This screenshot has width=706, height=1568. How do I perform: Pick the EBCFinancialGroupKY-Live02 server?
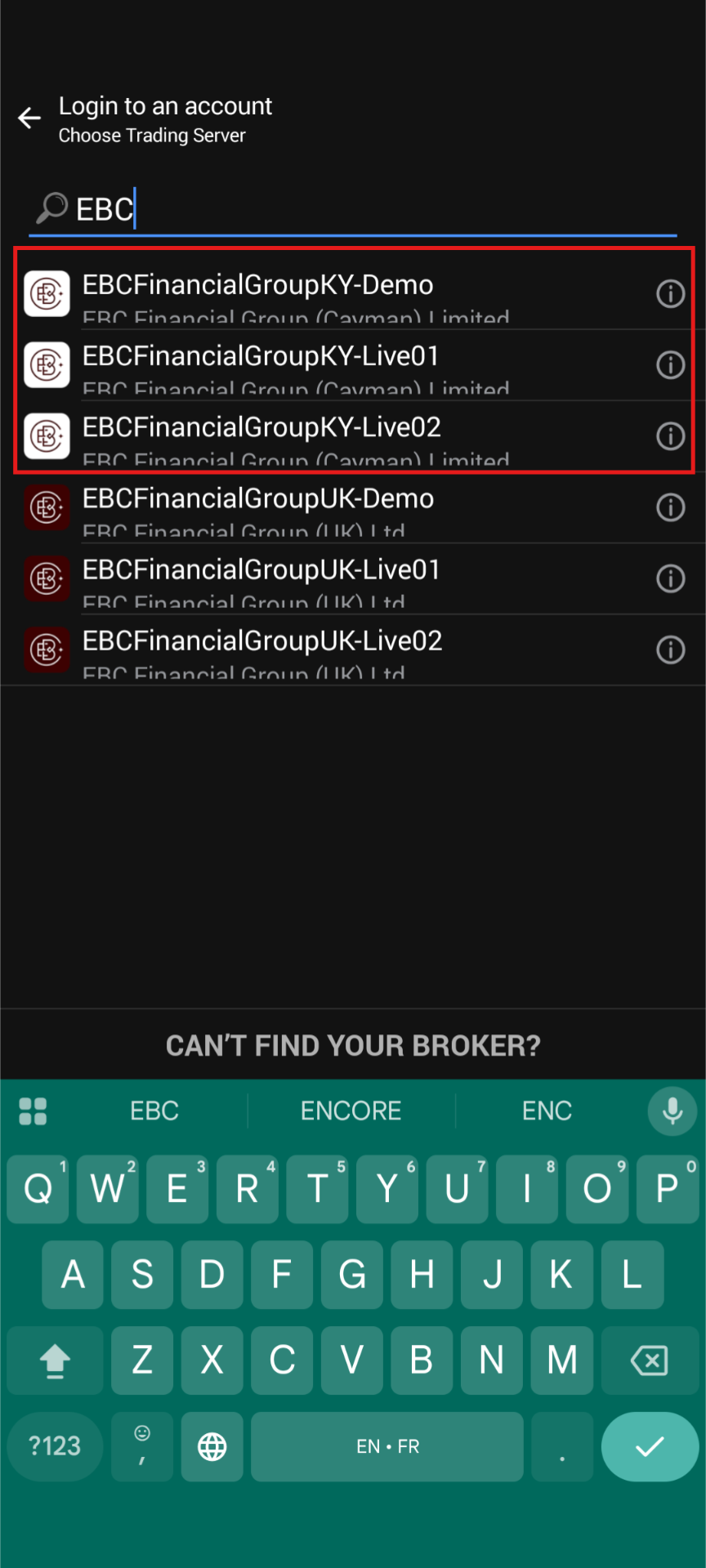(x=261, y=435)
